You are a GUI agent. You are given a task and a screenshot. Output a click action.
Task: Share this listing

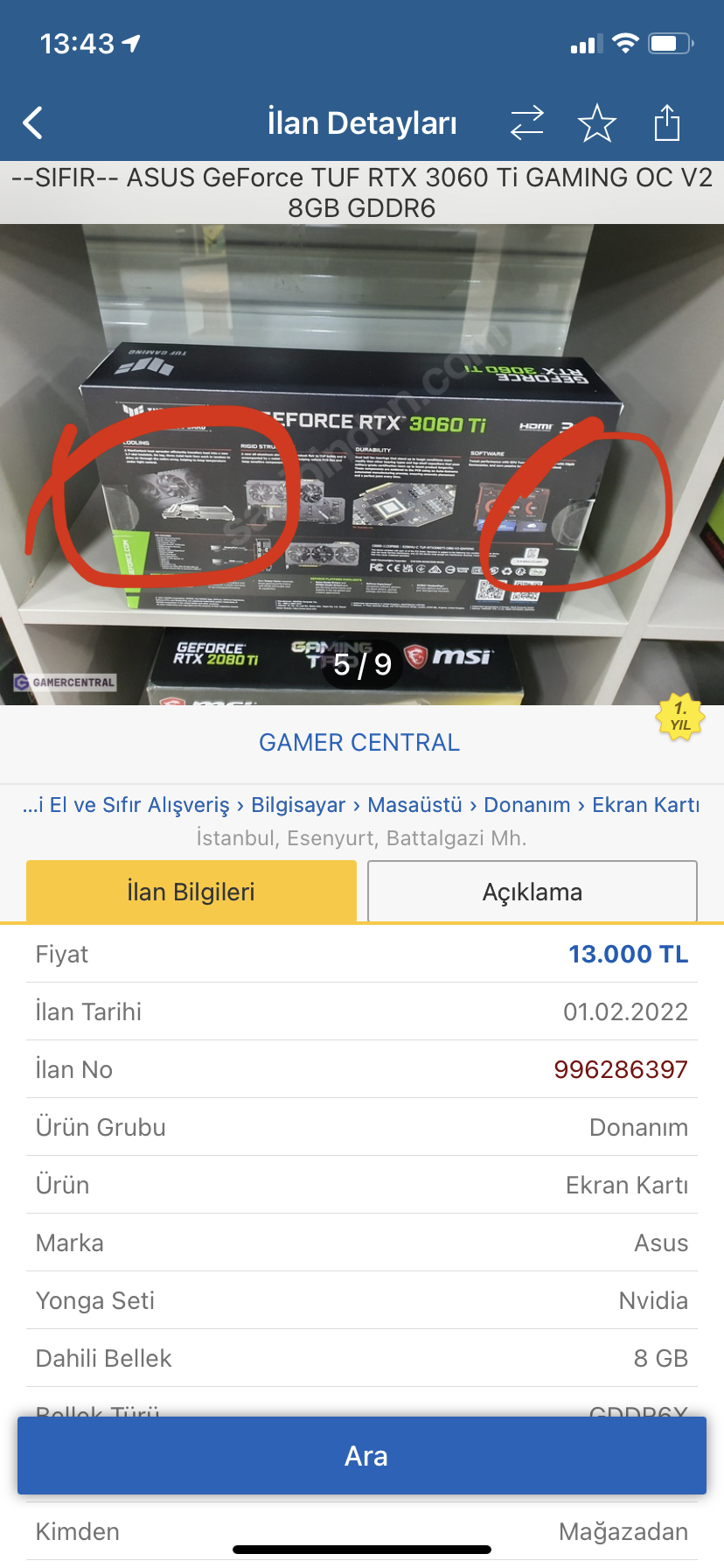(667, 123)
